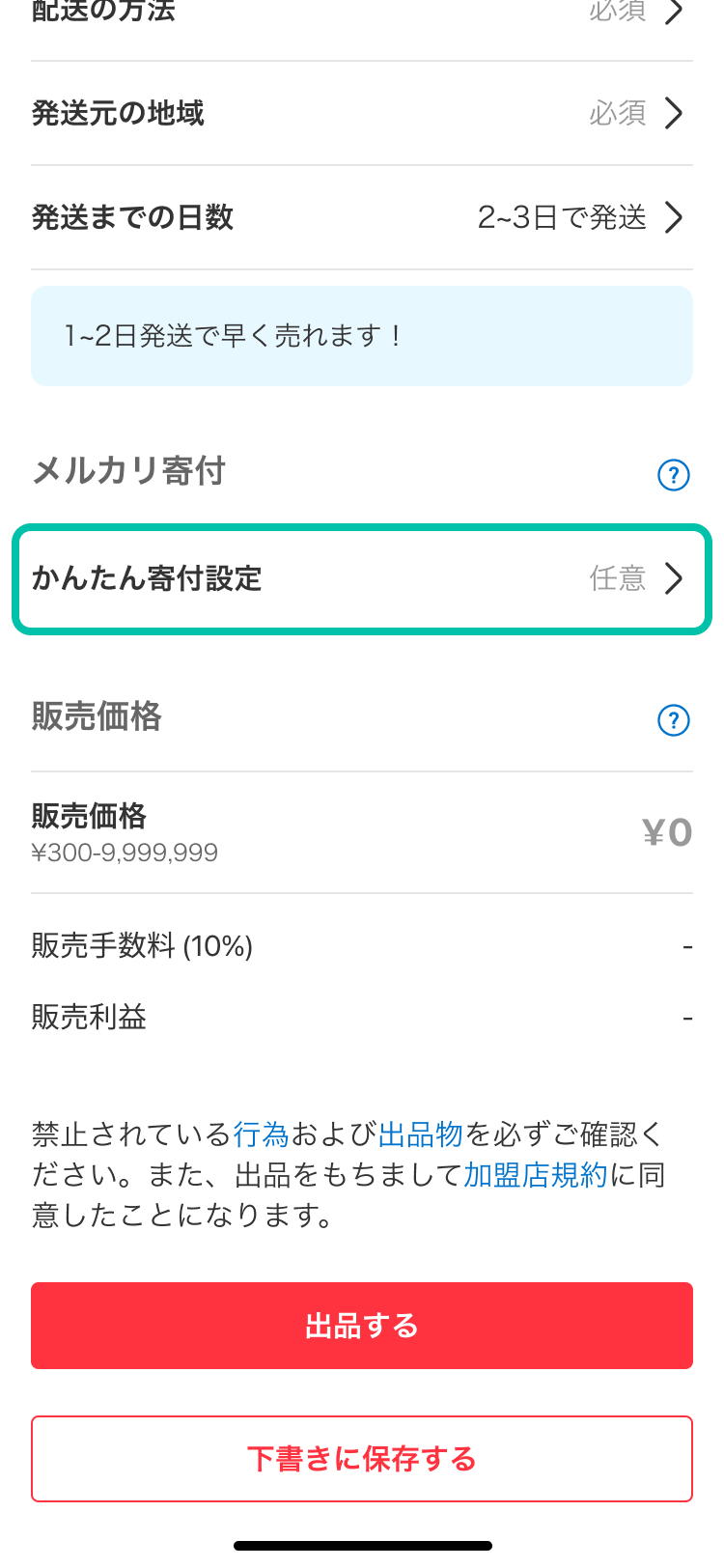Change shipping days from 2~3日で発送
This screenshot has width=724, height=1568.
362,217
